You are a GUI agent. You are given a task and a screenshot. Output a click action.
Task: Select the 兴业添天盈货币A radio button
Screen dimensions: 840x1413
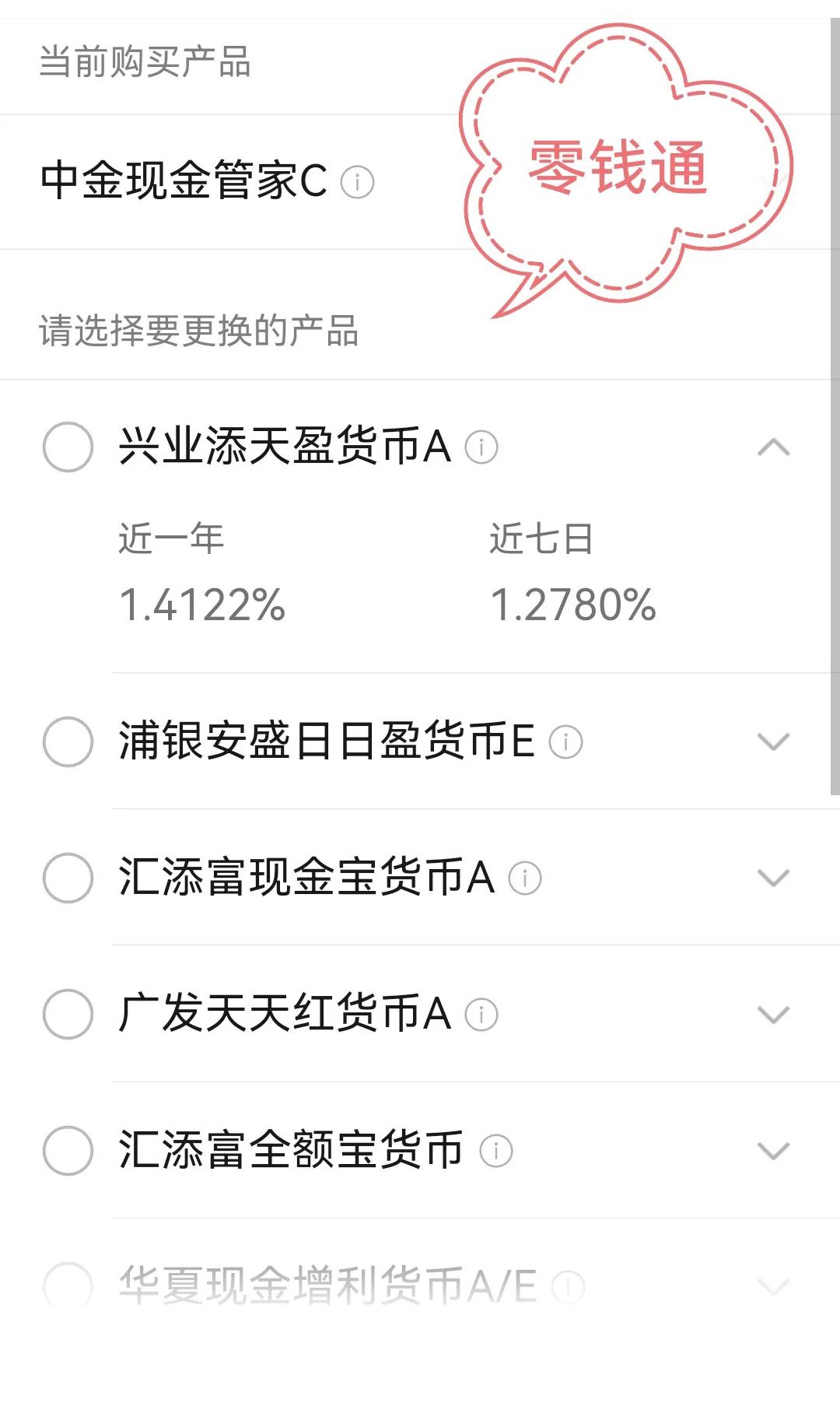tap(68, 446)
